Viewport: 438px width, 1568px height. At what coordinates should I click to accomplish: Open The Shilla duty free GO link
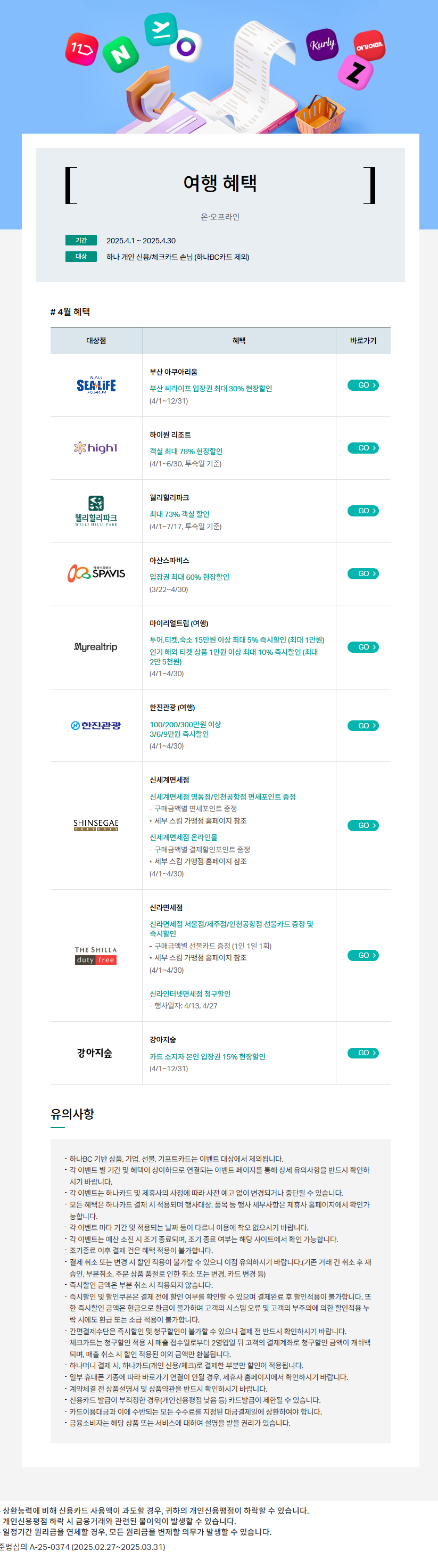click(x=363, y=955)
